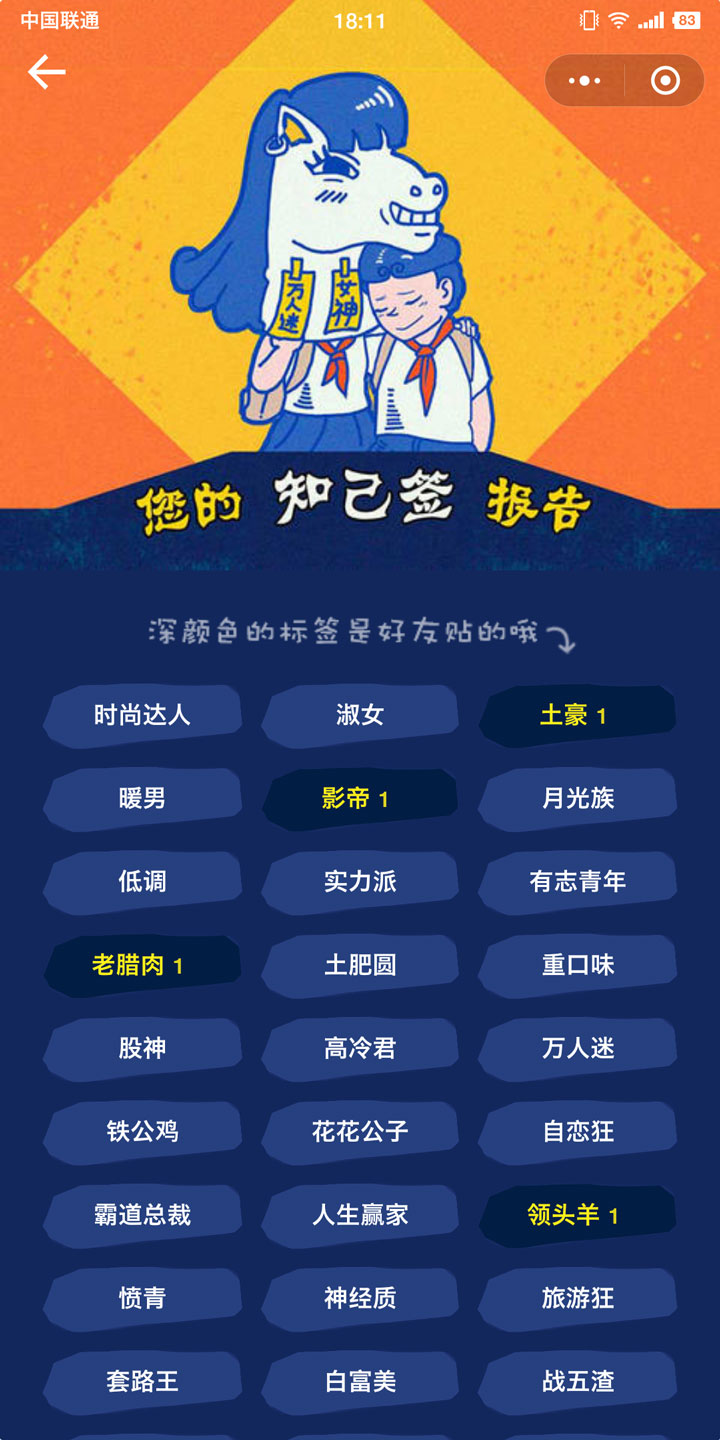Choose the 暖男 tag
720x1440 pixels.
click(x=142, y=799)
